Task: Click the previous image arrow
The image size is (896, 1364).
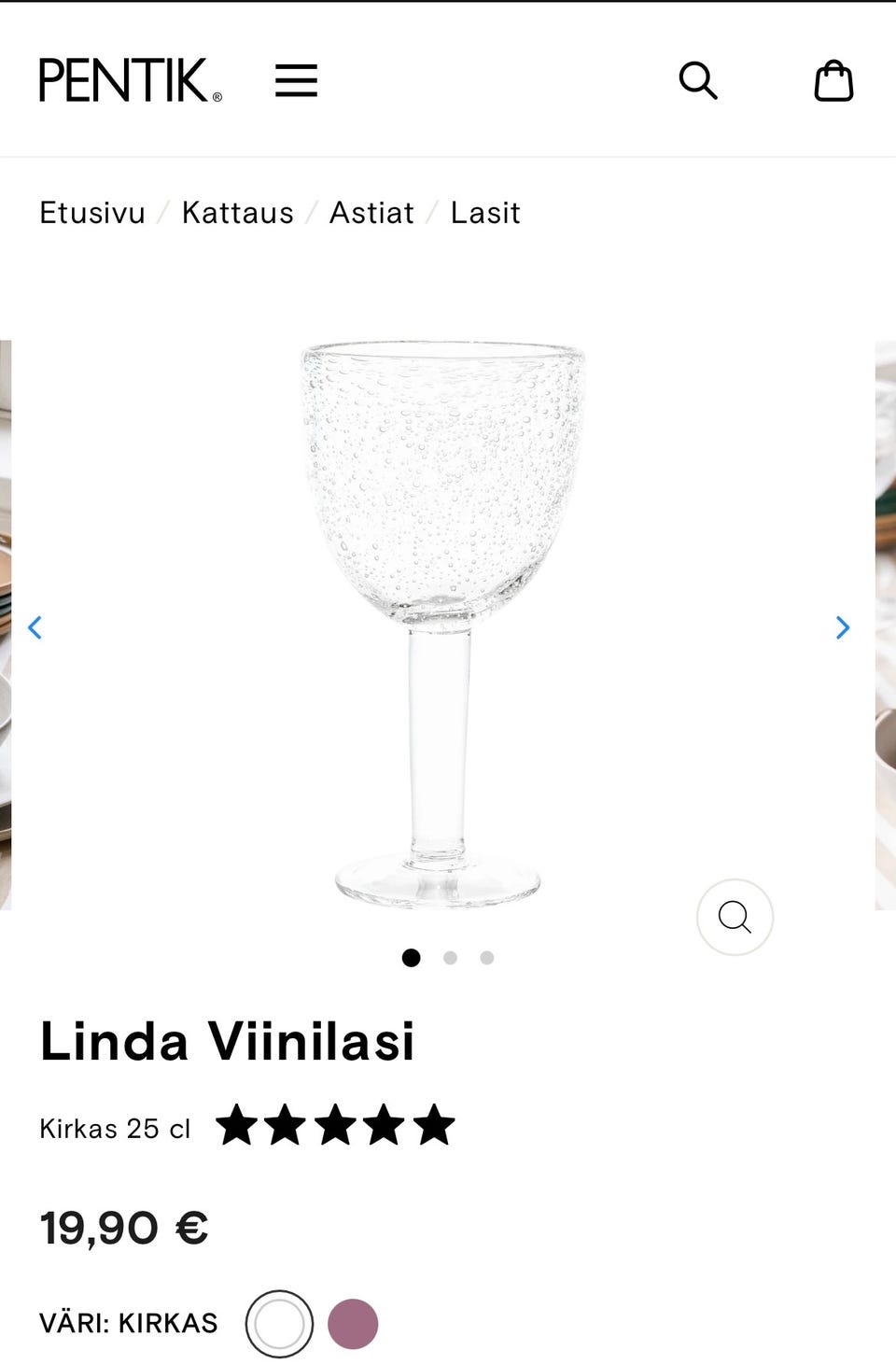Action: (35, 627)
